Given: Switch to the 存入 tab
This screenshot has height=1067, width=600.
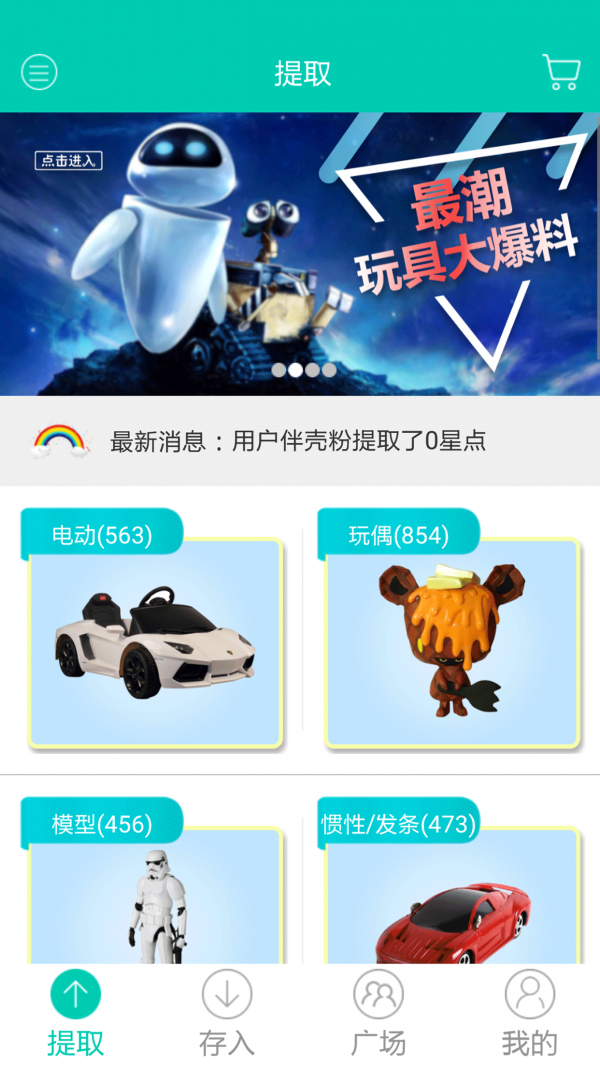Looking at the screenshot, I should pos(227,1014).
